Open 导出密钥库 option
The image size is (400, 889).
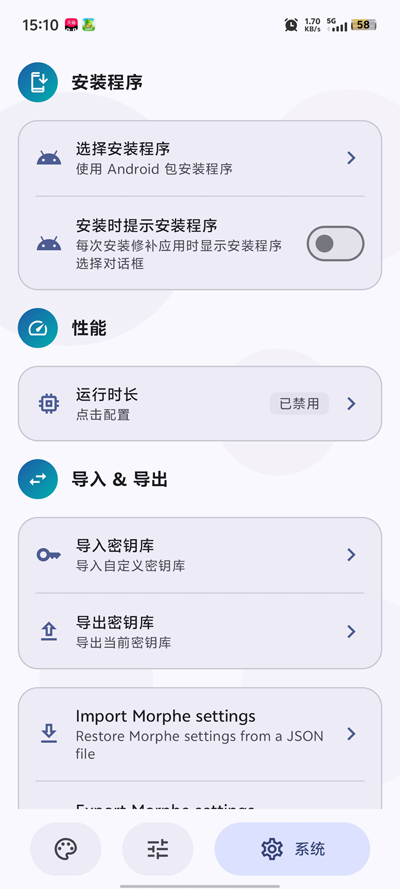coord(199,631)
